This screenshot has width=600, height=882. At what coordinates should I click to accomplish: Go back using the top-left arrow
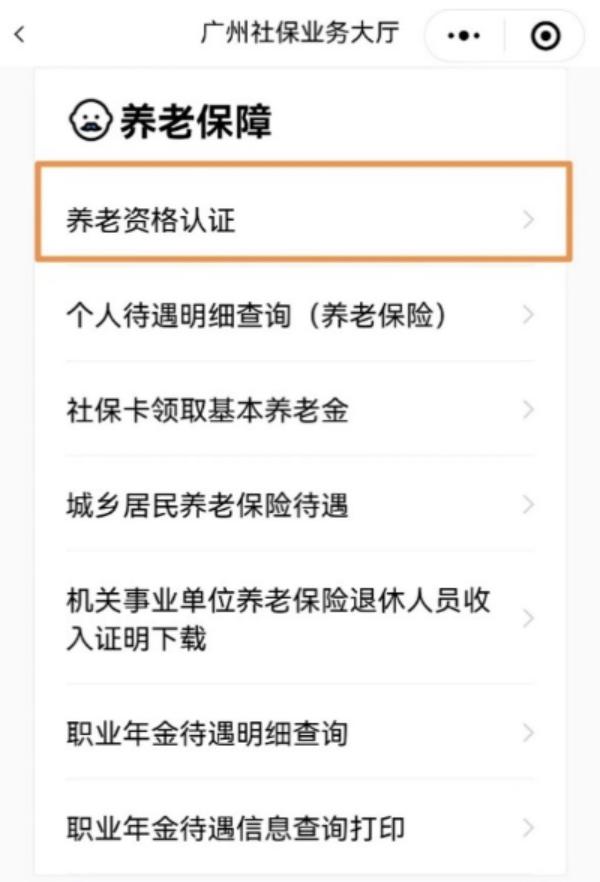click(x=19, y=35)
